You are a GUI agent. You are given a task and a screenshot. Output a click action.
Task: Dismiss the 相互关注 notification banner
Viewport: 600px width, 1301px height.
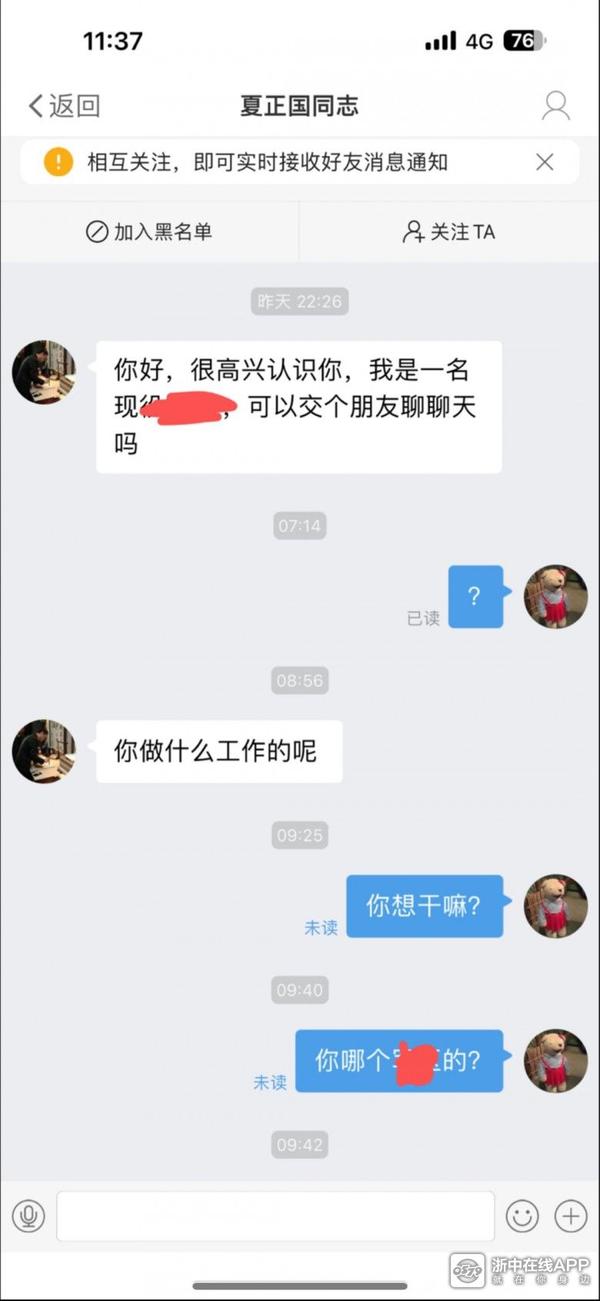click(x=545, y=162)
